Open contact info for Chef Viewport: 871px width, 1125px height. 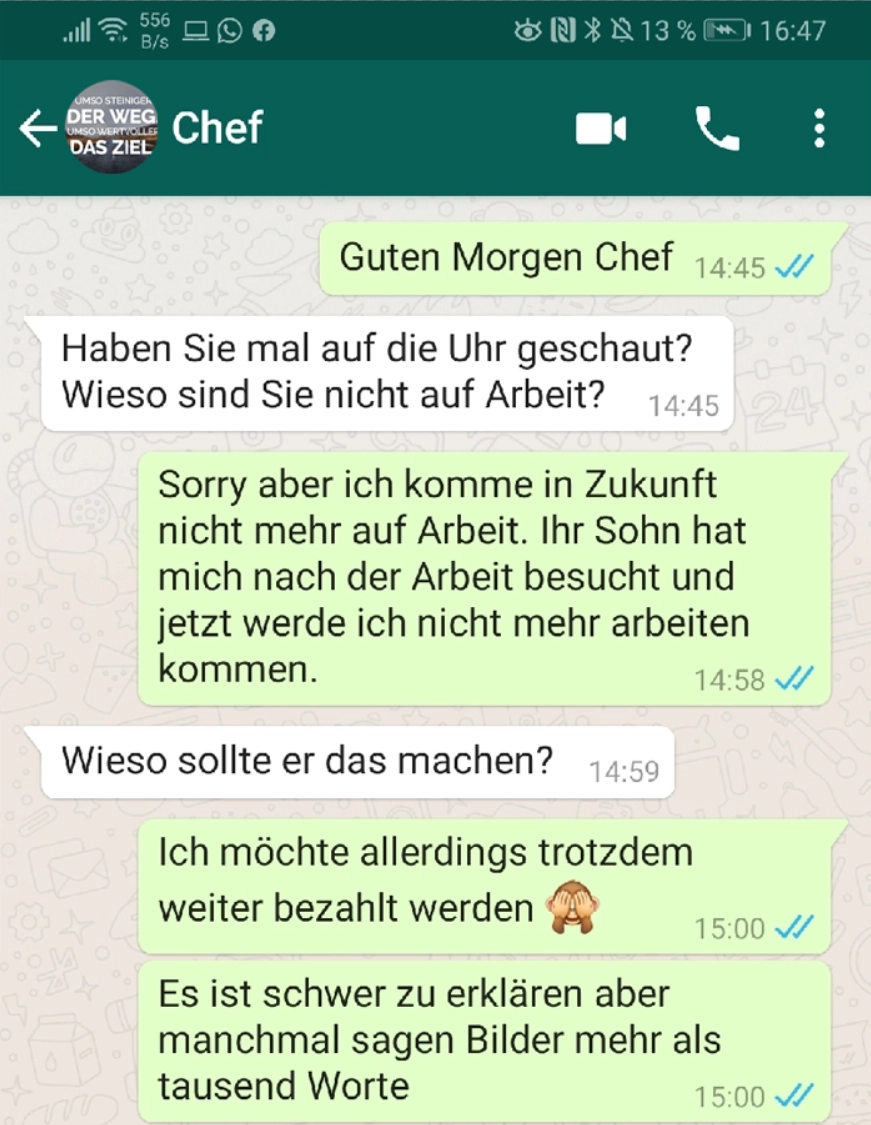tap(218, 128)
